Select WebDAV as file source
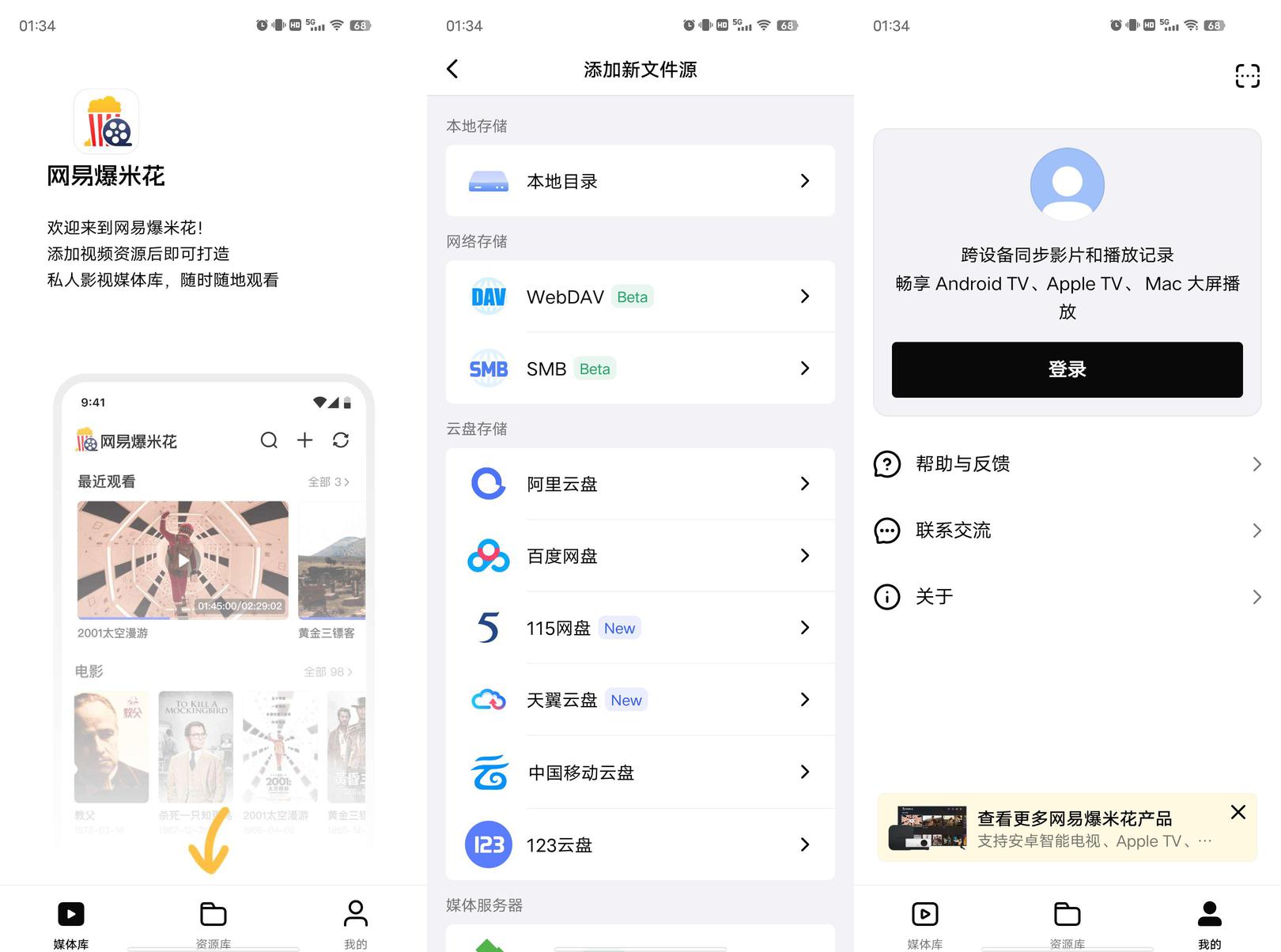Image resolution: width=1281 pixels, height=952 pixels. pyautogui.click(x=640, y=297)
